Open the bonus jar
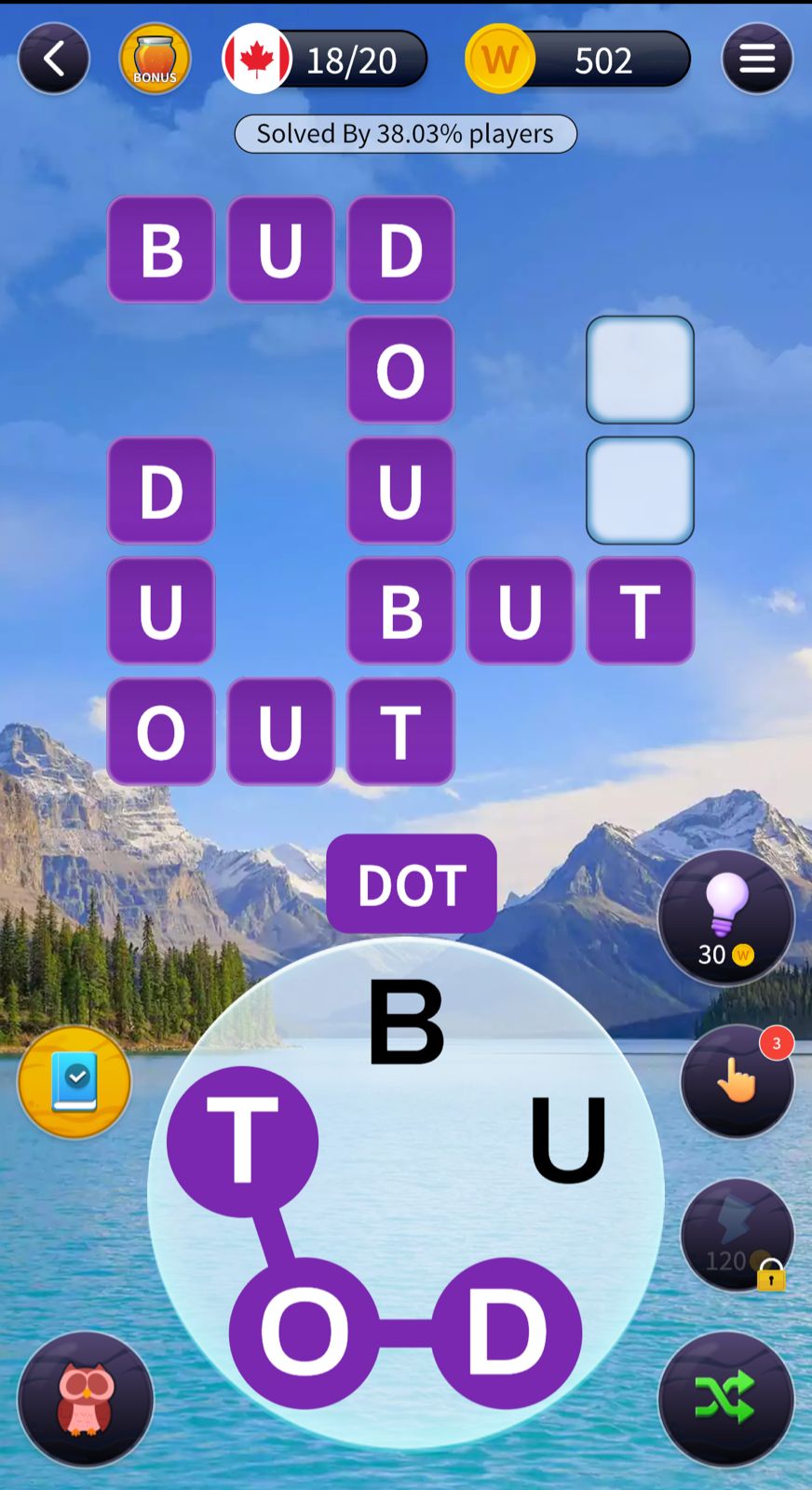 [155, 60]
